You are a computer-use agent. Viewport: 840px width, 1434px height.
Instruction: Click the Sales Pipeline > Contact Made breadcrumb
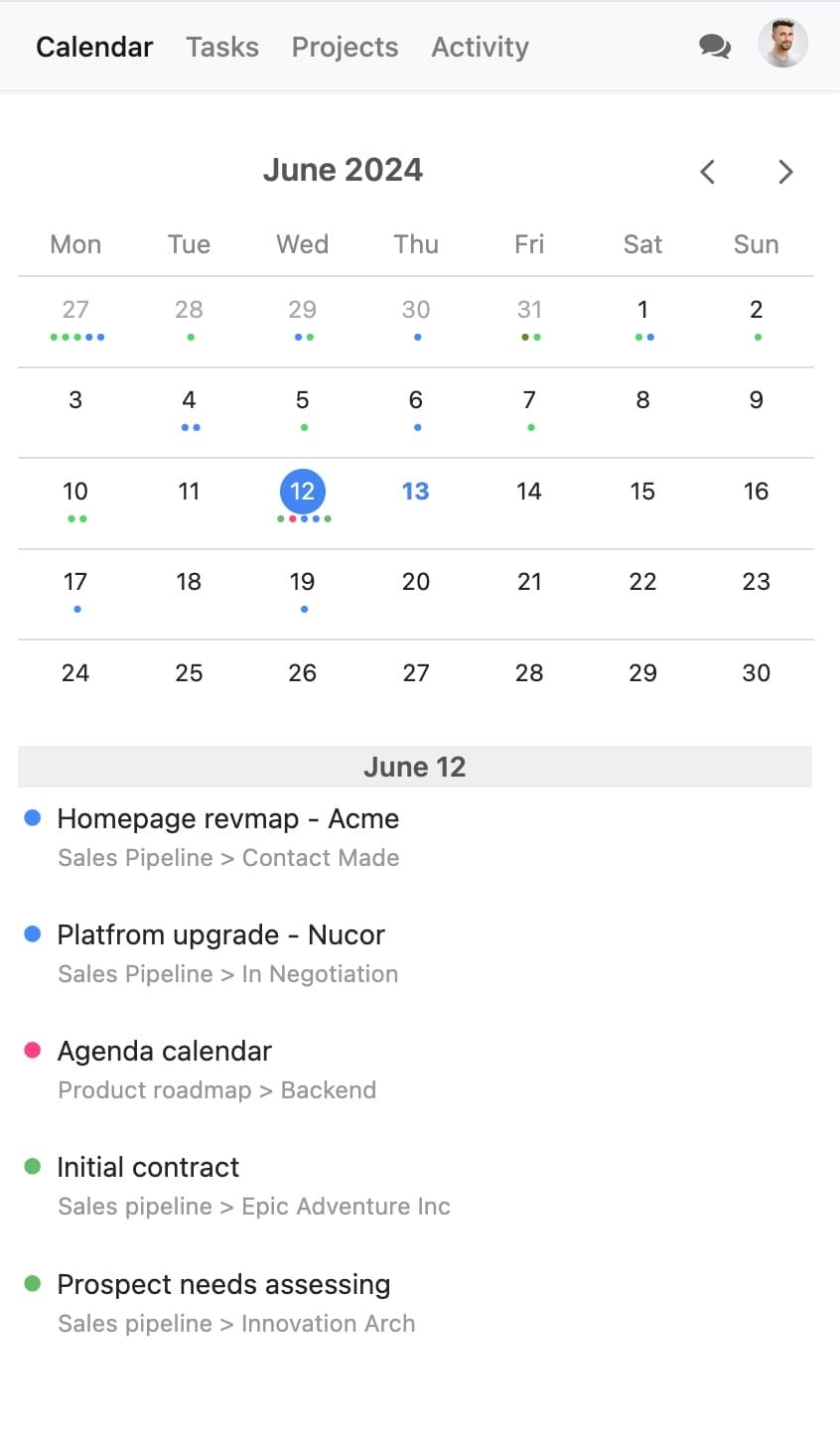click(x=228, y=857)
